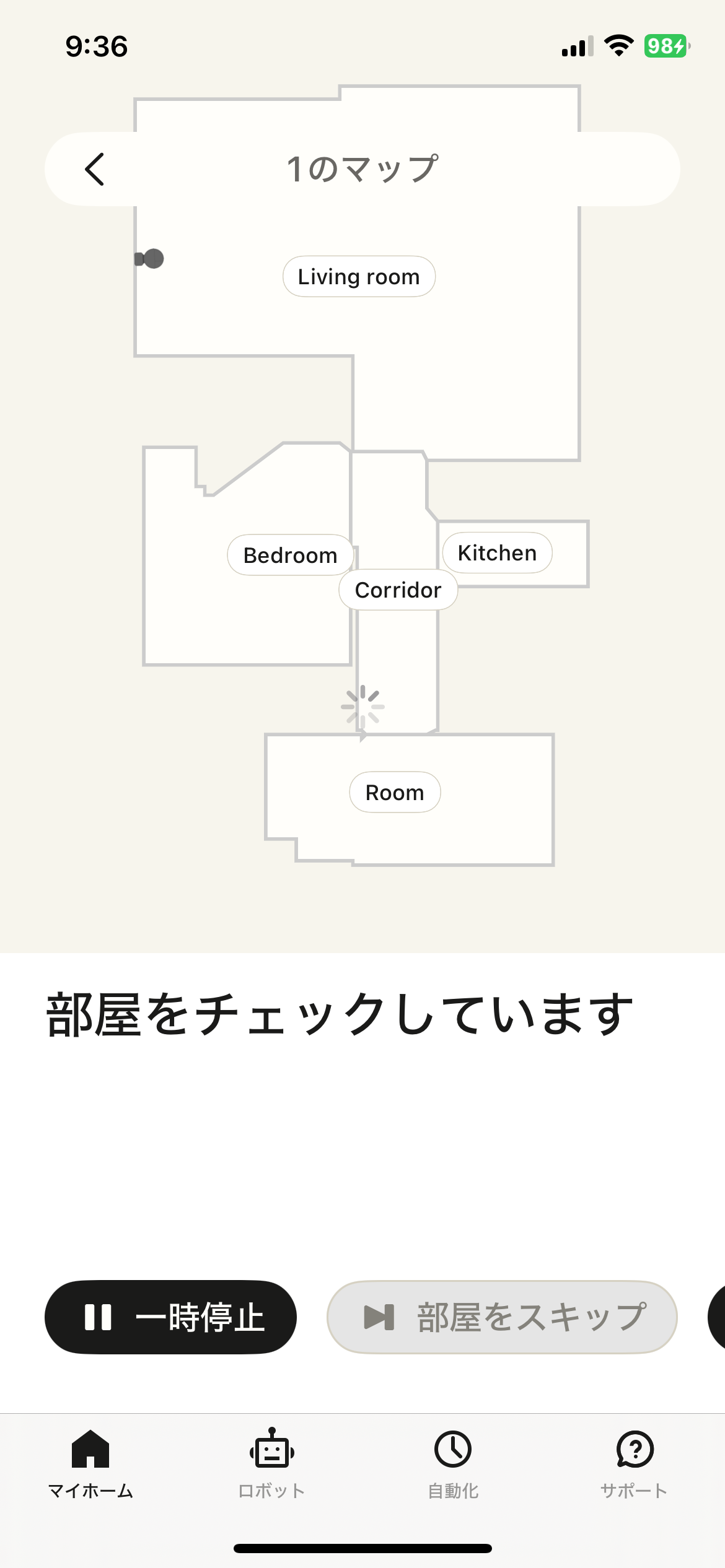Skip the room with 部屋をスキップ
This screenshot has width=725, height=1568.
[502, 1317]
